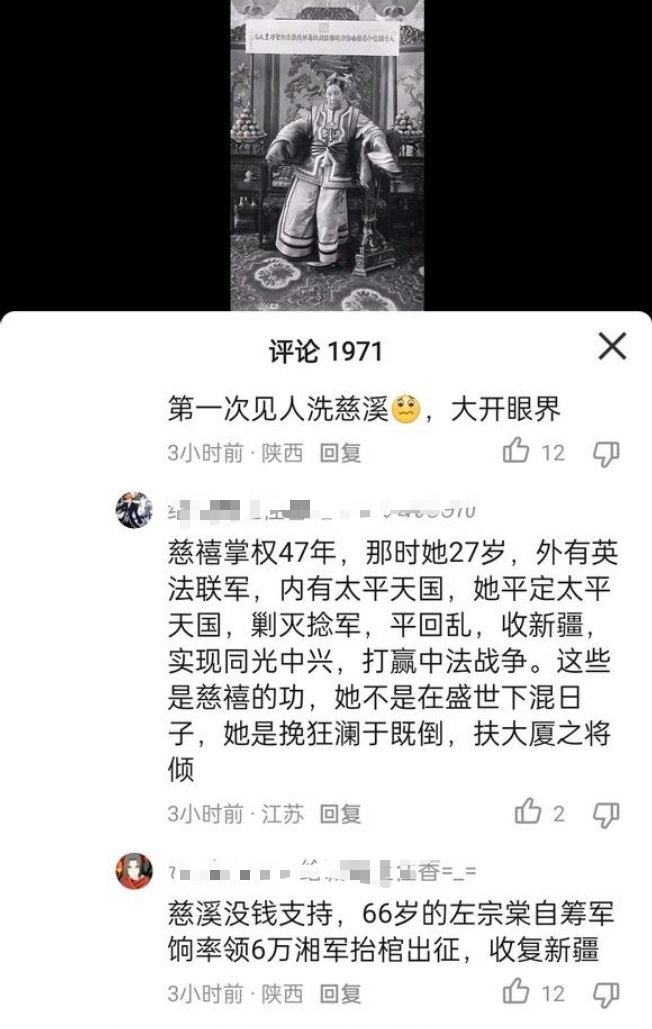The image size is (652, 1029).
Task: Dislike the comment about 洗慈溪
Action: tap(606, 453)
